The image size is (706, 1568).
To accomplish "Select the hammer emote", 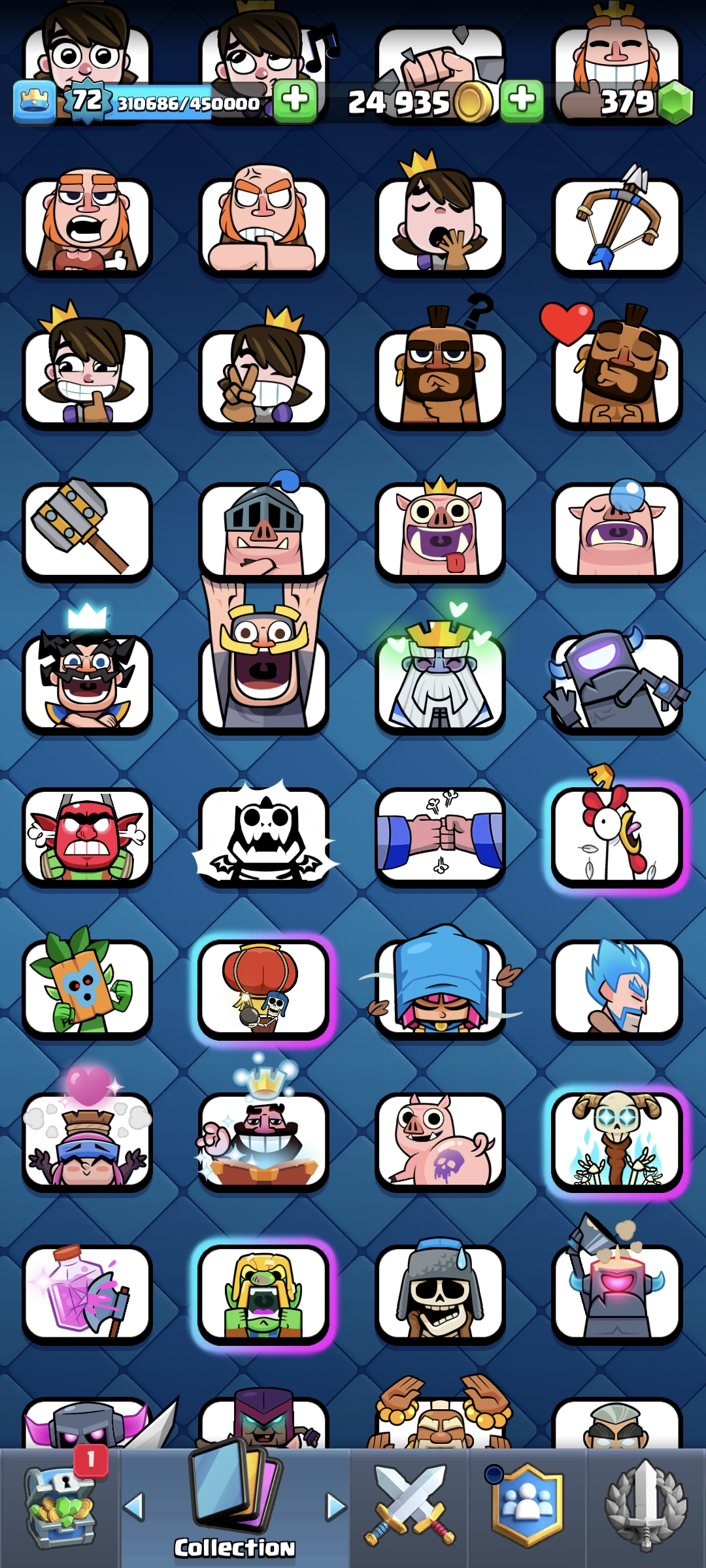I will (87, 531).
